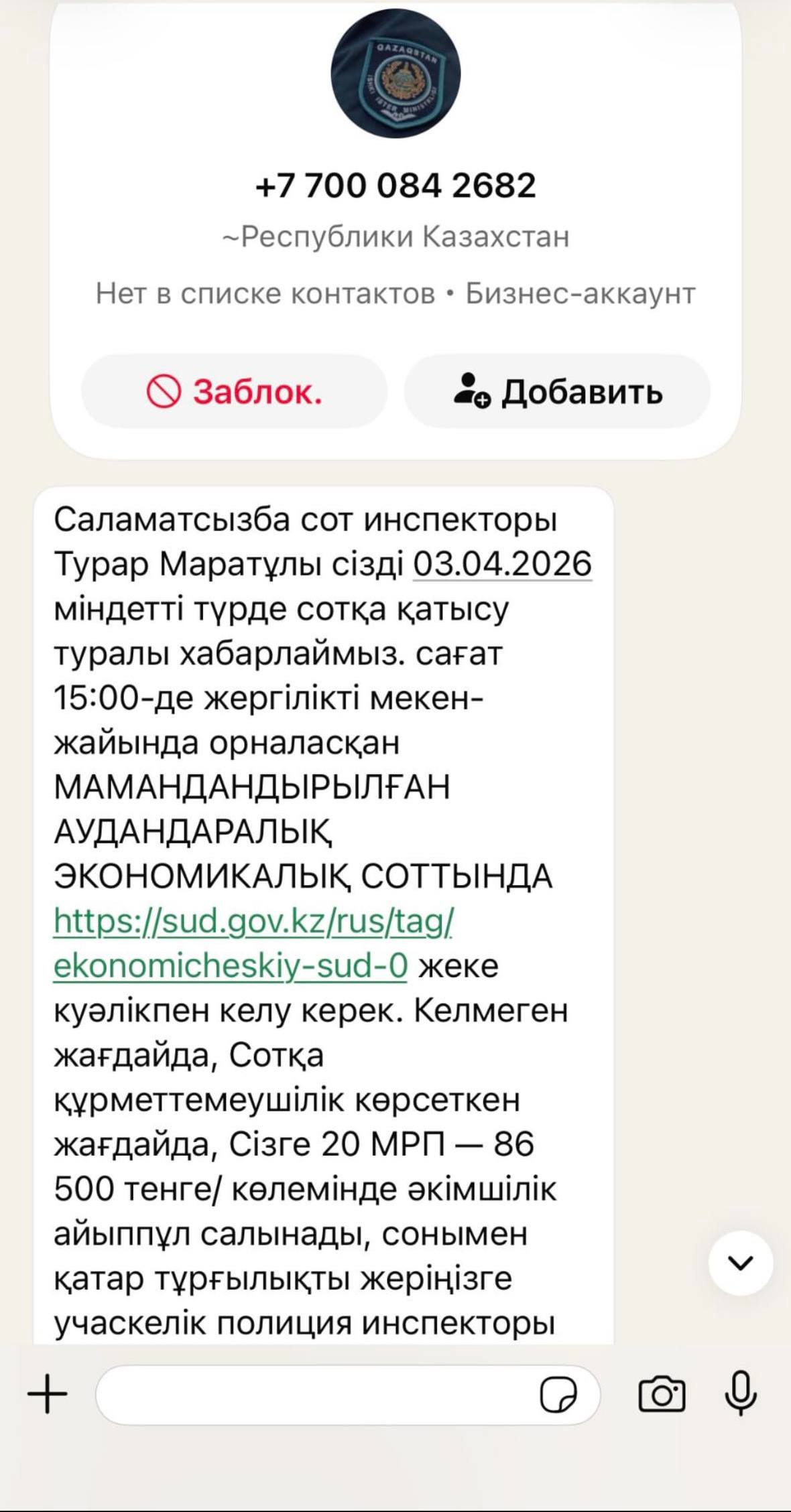
Task: Open the attachment plus menu
Action: 48,1394
